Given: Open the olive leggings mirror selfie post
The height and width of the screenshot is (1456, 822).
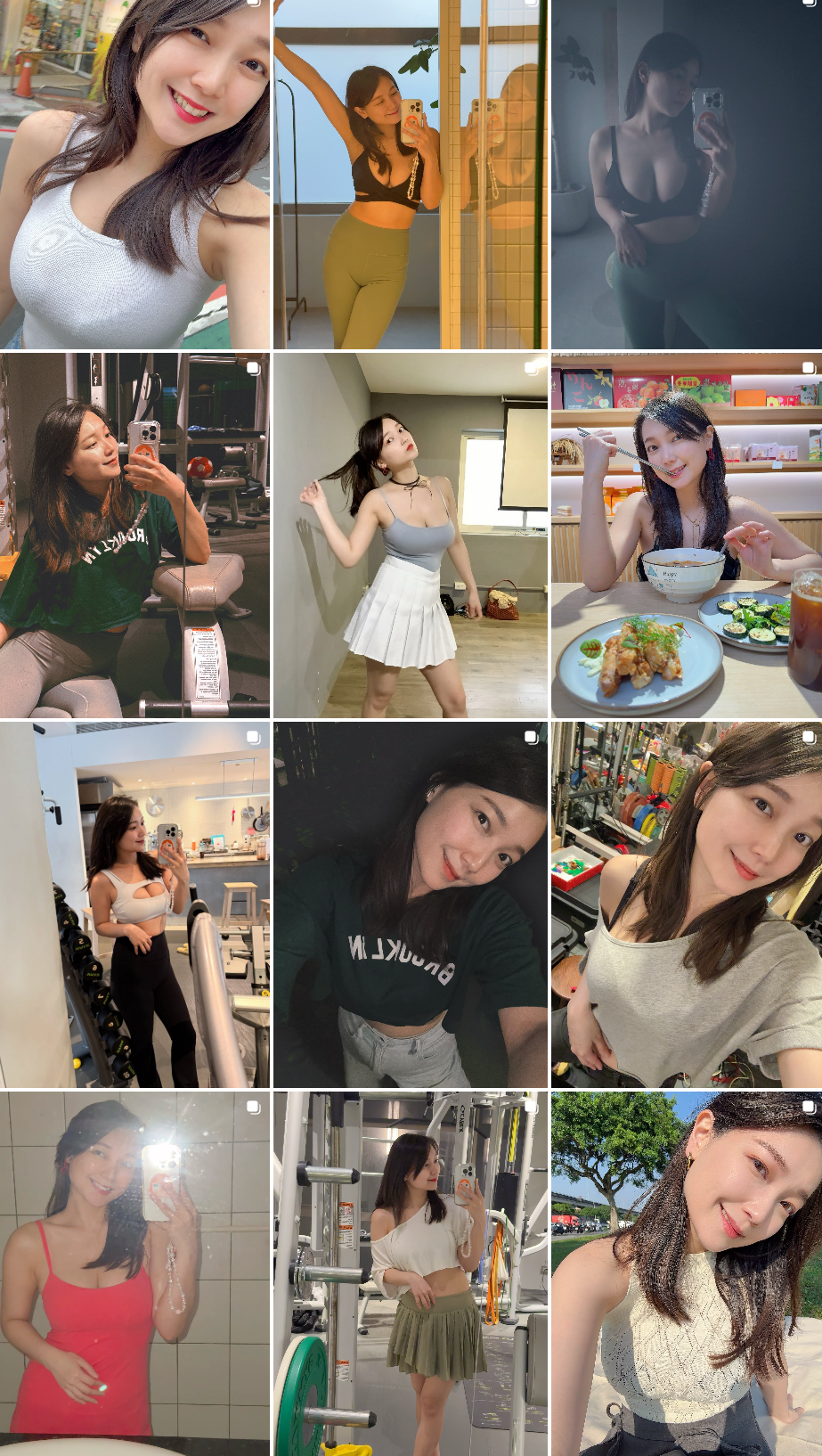Looking at the screenshot, I should pos(410,174).
